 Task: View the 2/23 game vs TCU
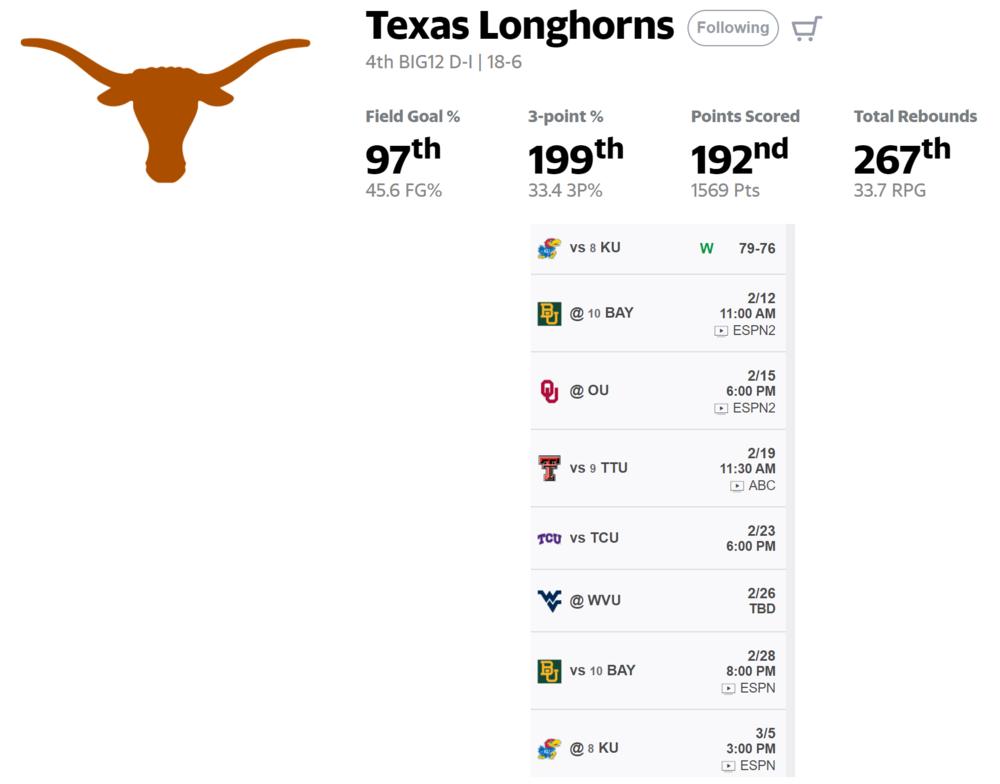click(657, 538)
